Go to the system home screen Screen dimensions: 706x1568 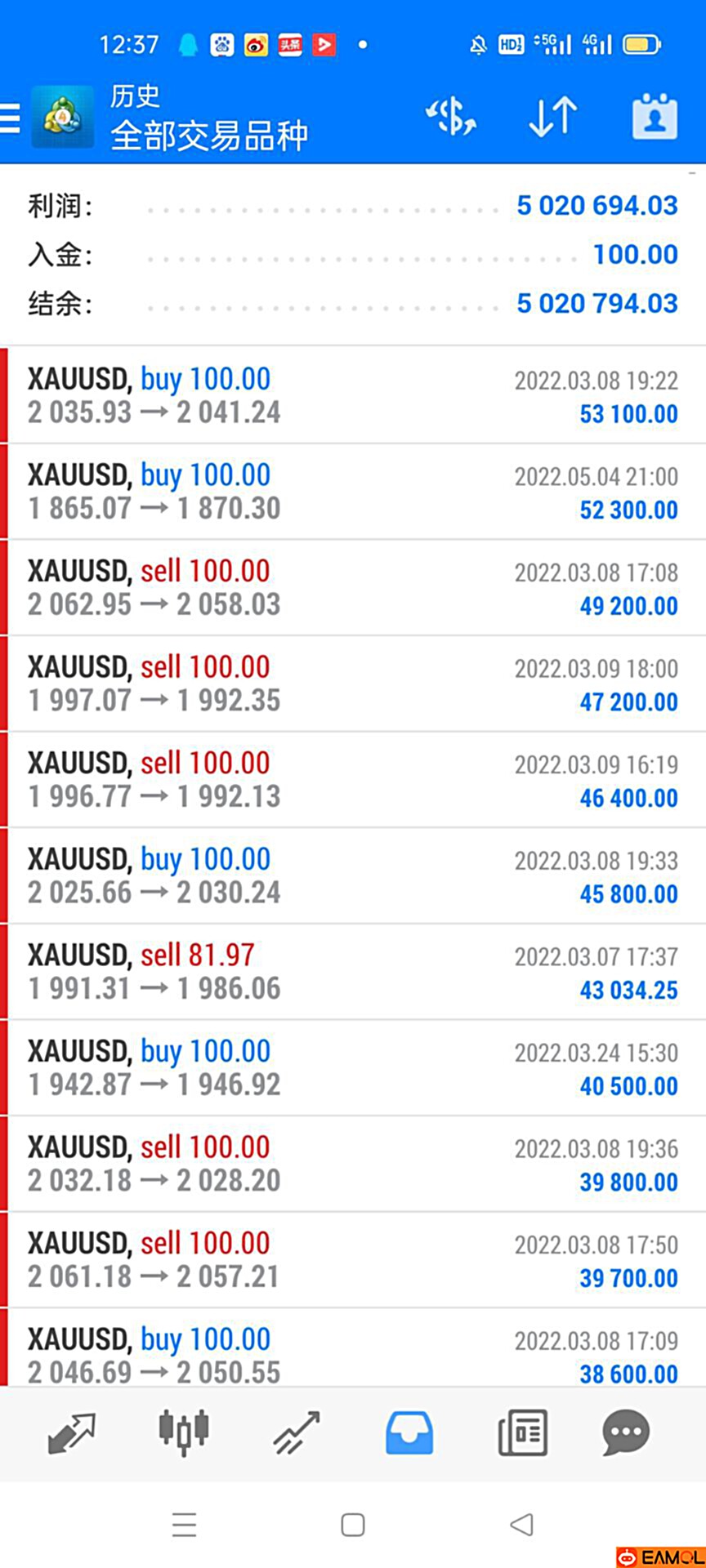pyautogui.click(x=353, y=1525)
